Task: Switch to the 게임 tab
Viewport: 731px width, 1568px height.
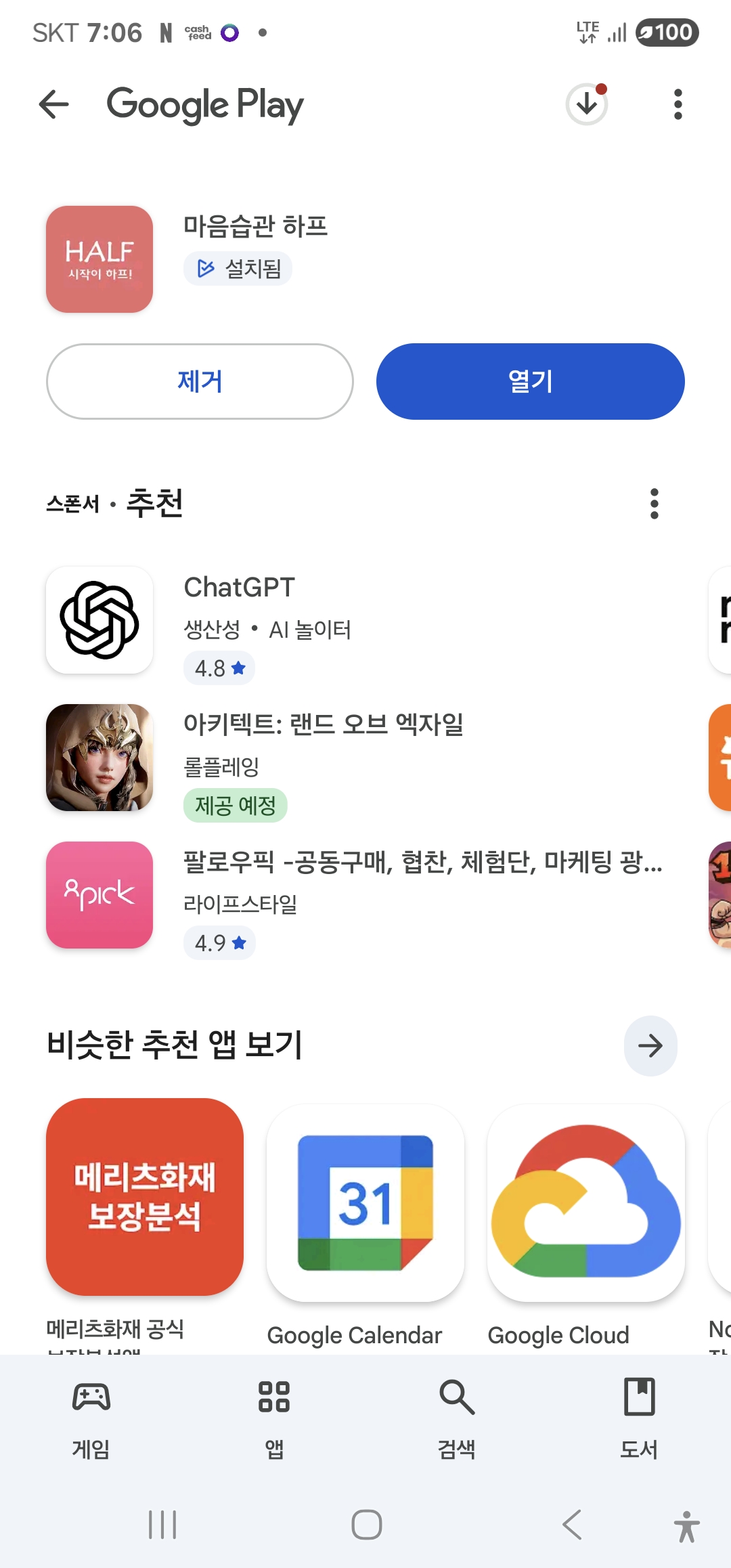Action: pyautogui.click(x=91, y=1419)
